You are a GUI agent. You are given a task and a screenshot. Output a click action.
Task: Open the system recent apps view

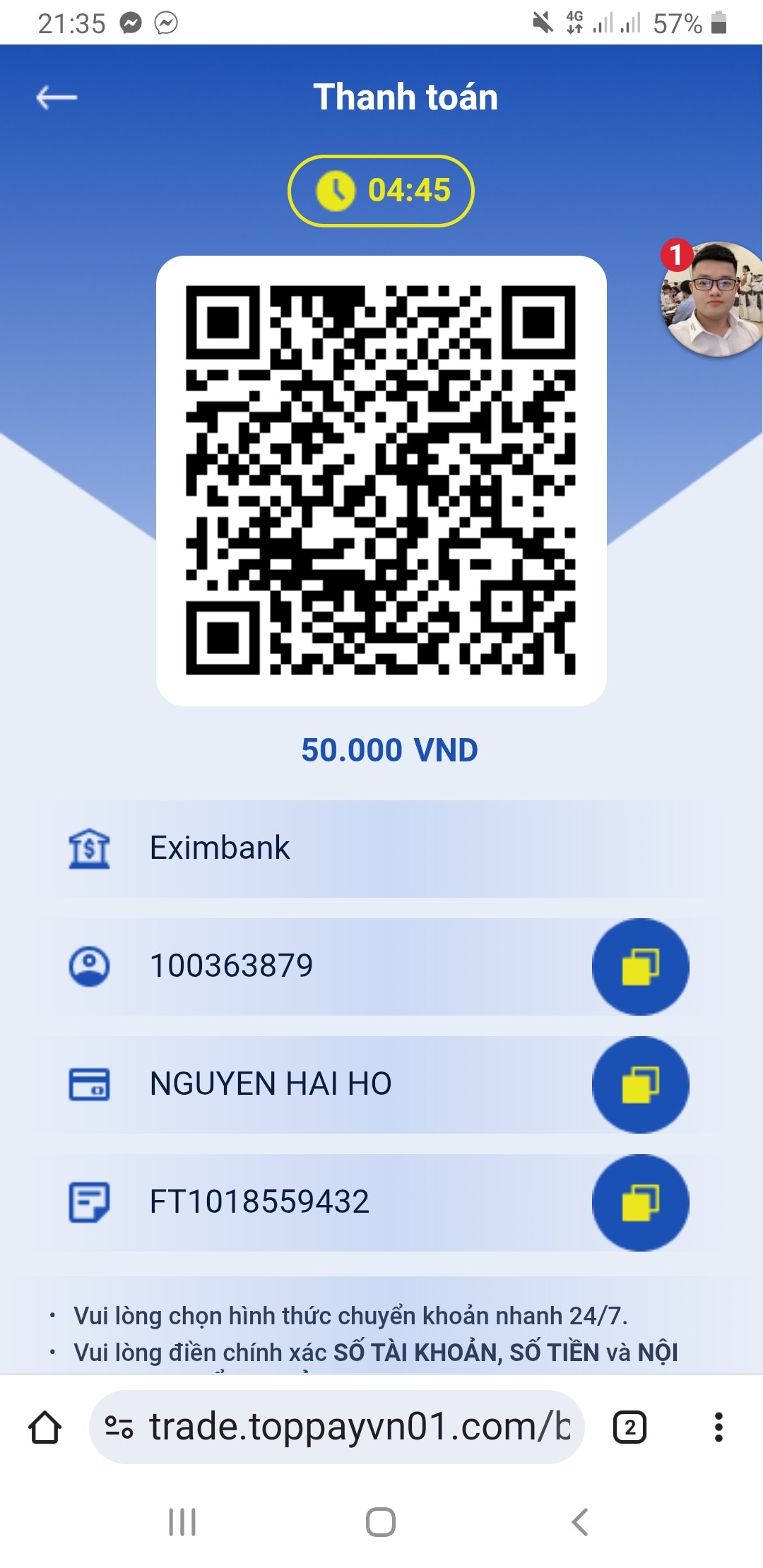182,1522
